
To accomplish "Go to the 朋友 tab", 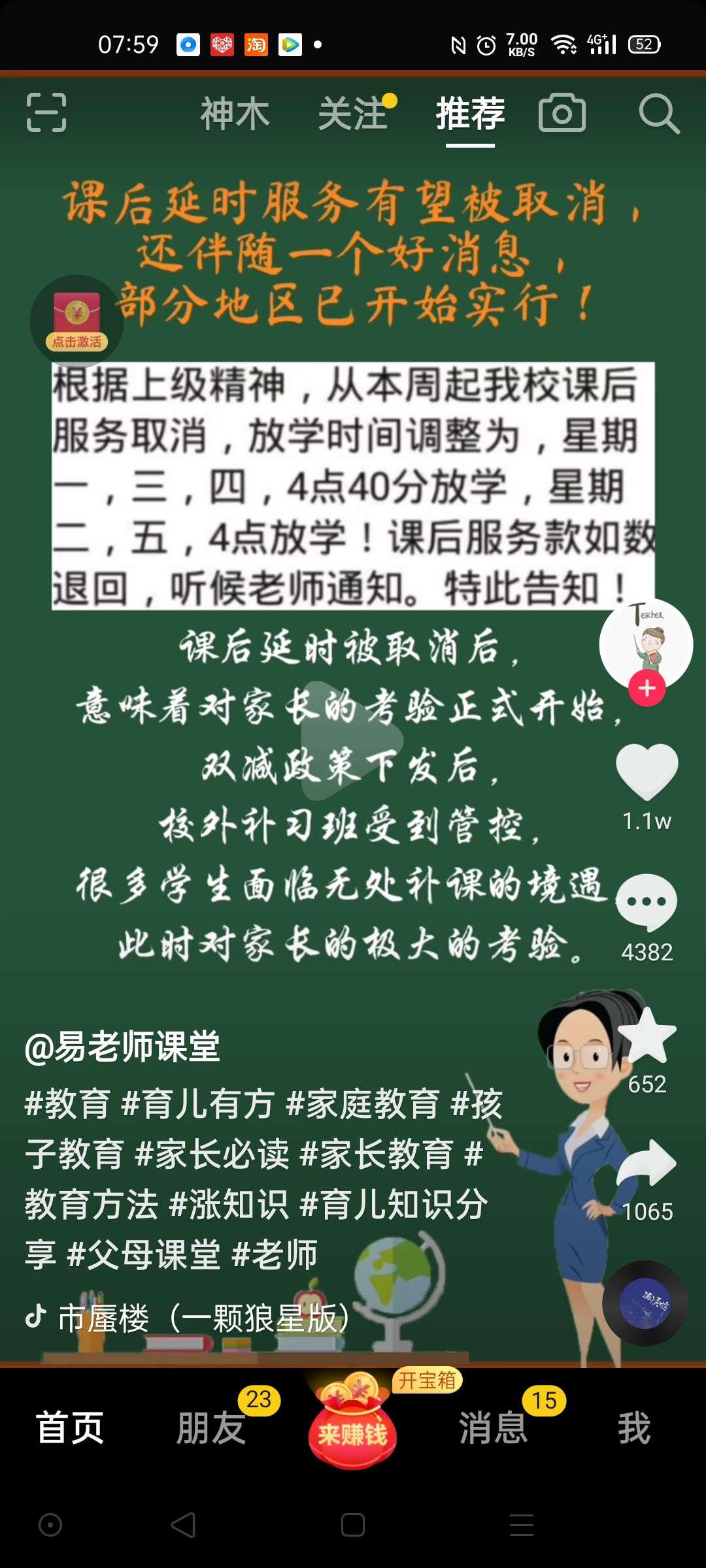I will pyautogui.click(x=211, y=1428).
